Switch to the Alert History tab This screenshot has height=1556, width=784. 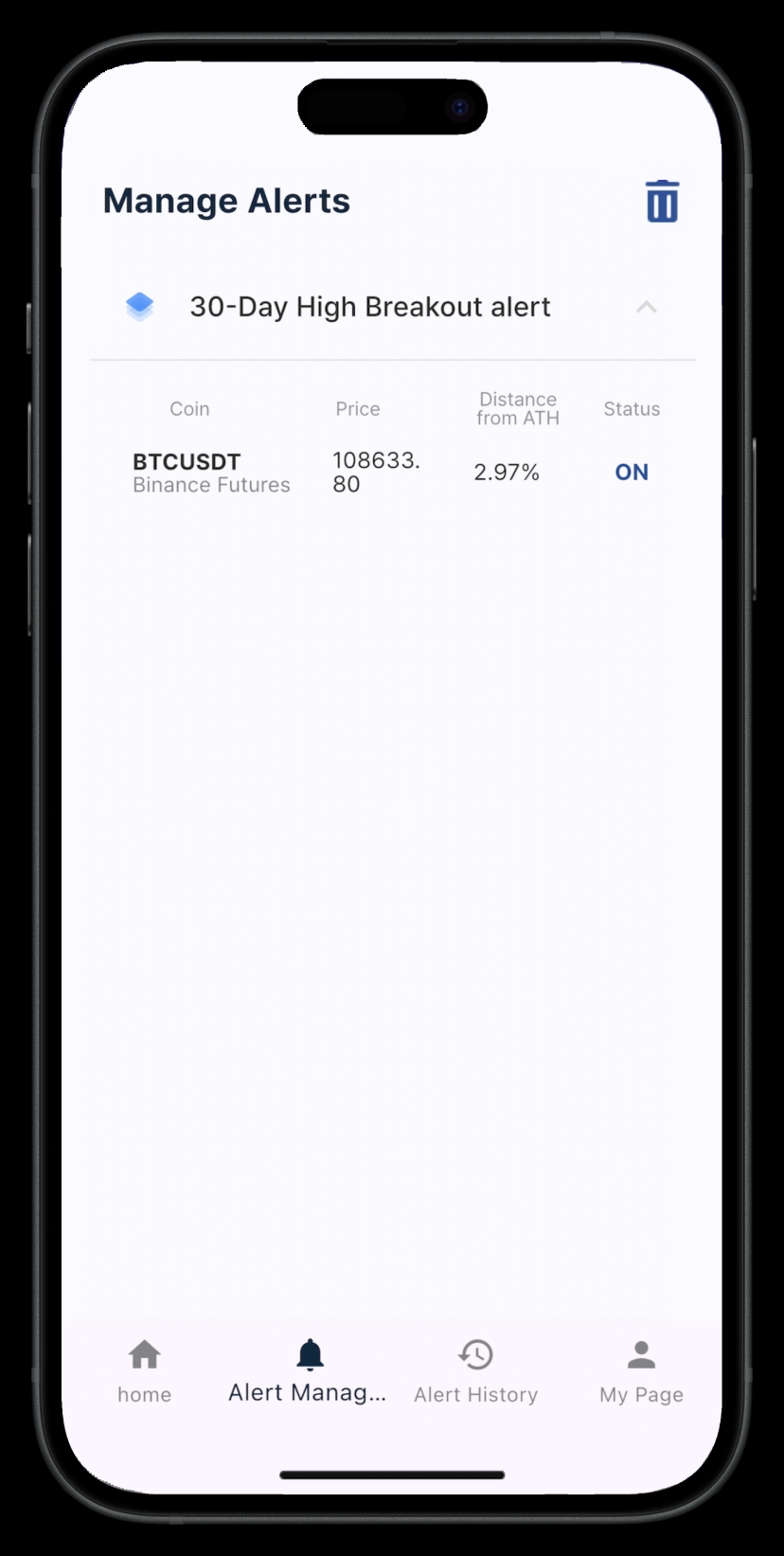[x=475, y=1370]
